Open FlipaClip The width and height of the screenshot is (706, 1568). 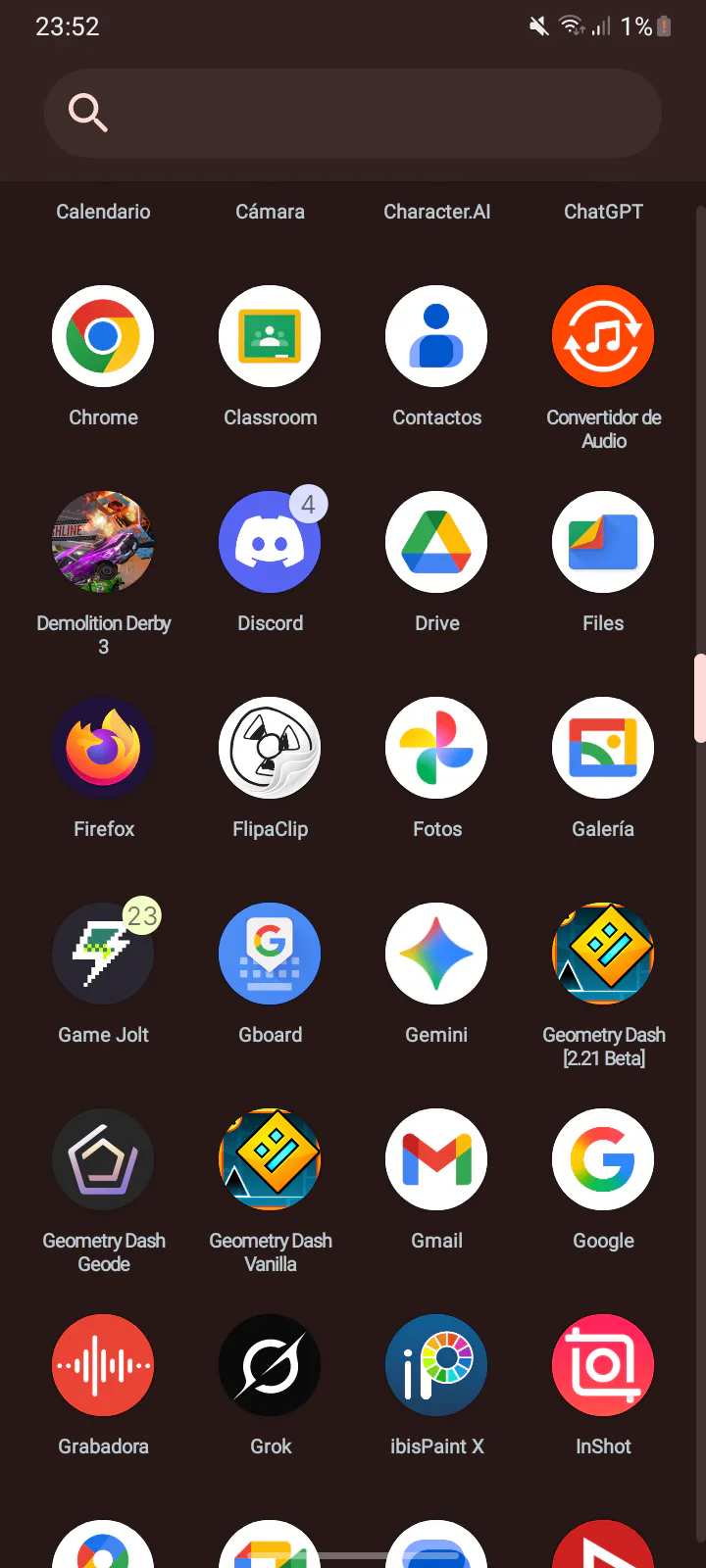tap(270, 748)
